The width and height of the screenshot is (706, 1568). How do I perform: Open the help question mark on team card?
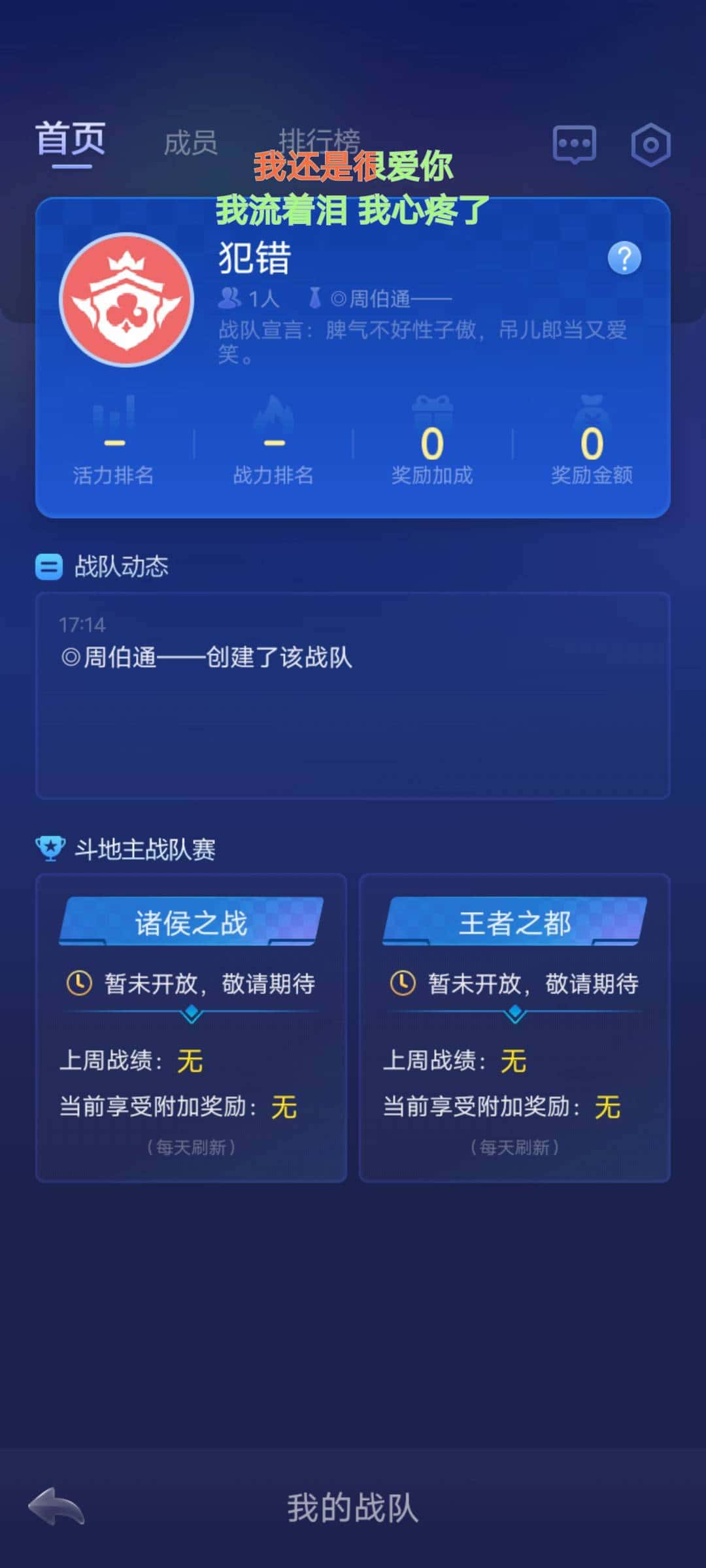pos(624,259)
